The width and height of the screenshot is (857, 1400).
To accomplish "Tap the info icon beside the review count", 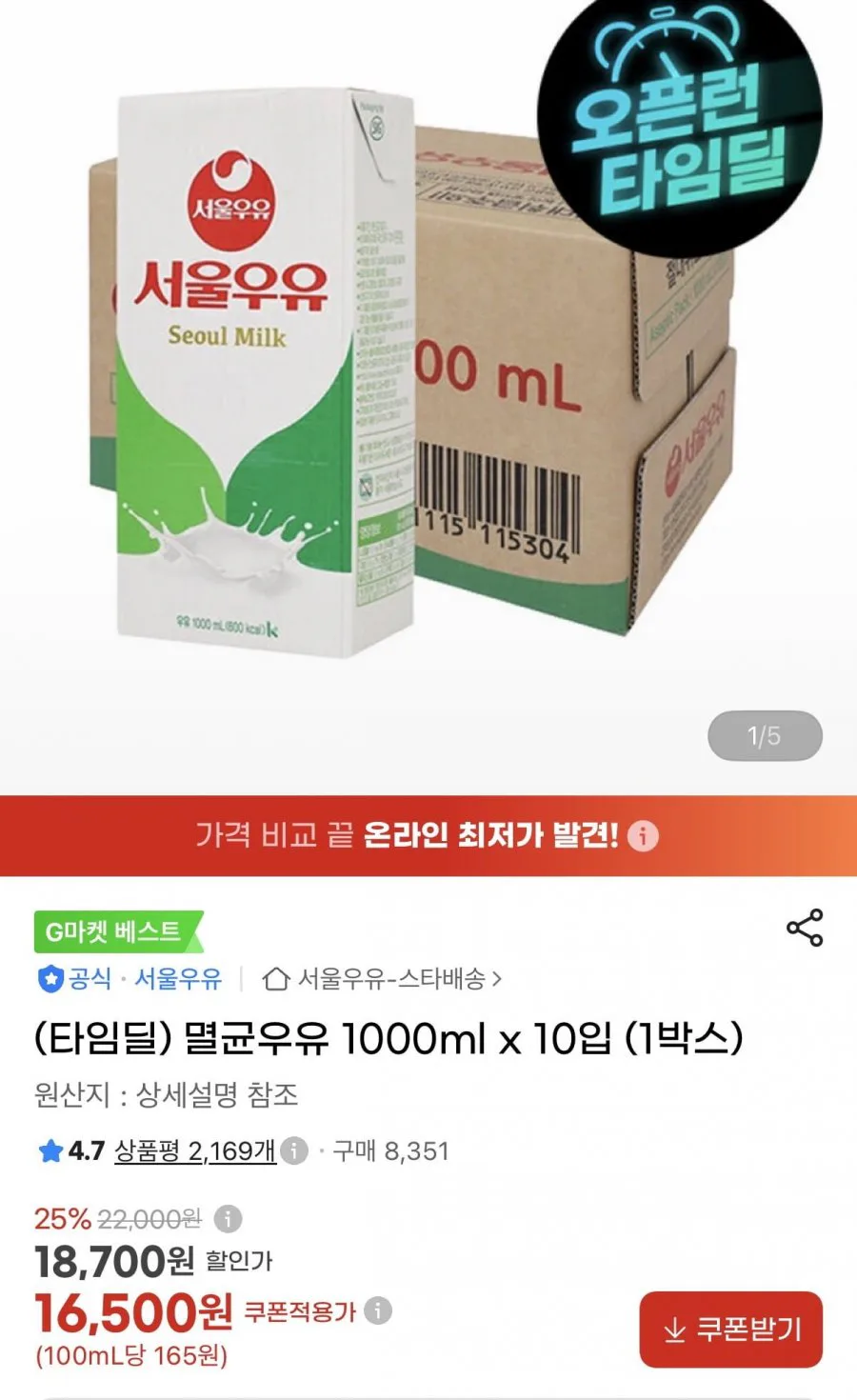I will click(294, 1150).
